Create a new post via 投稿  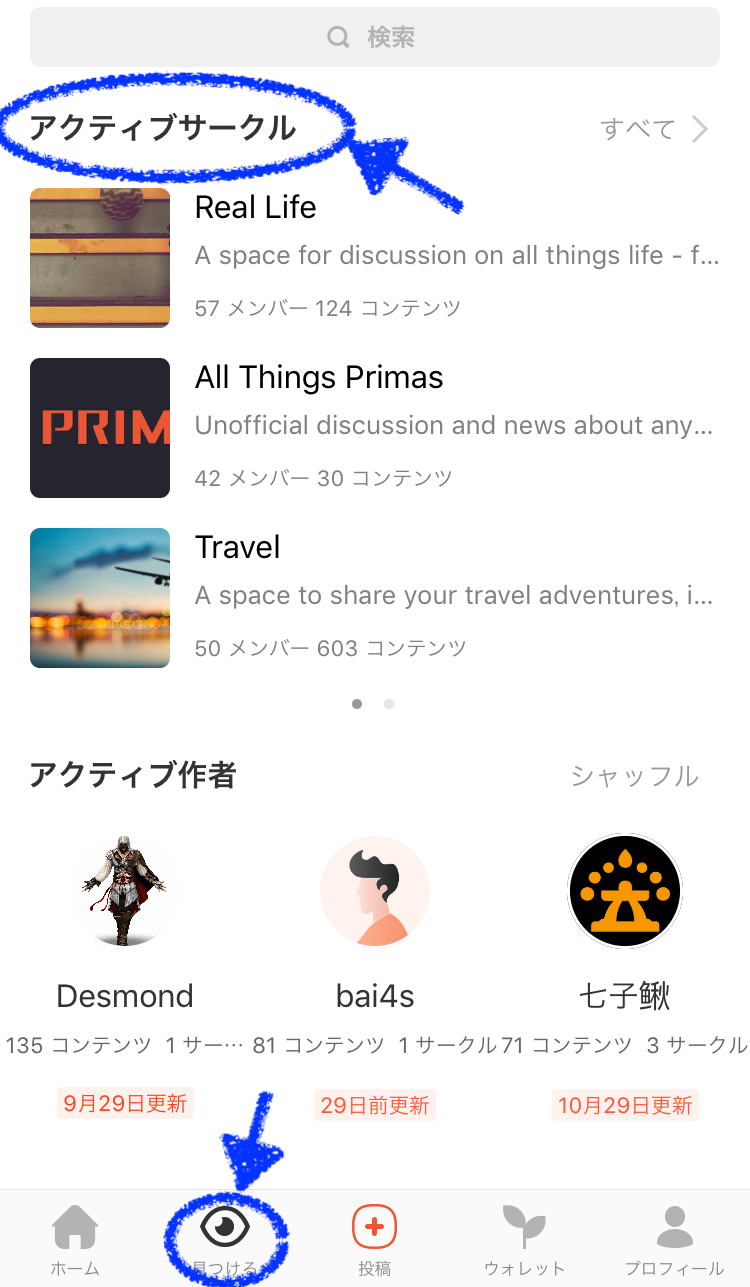click(375, 1240)
